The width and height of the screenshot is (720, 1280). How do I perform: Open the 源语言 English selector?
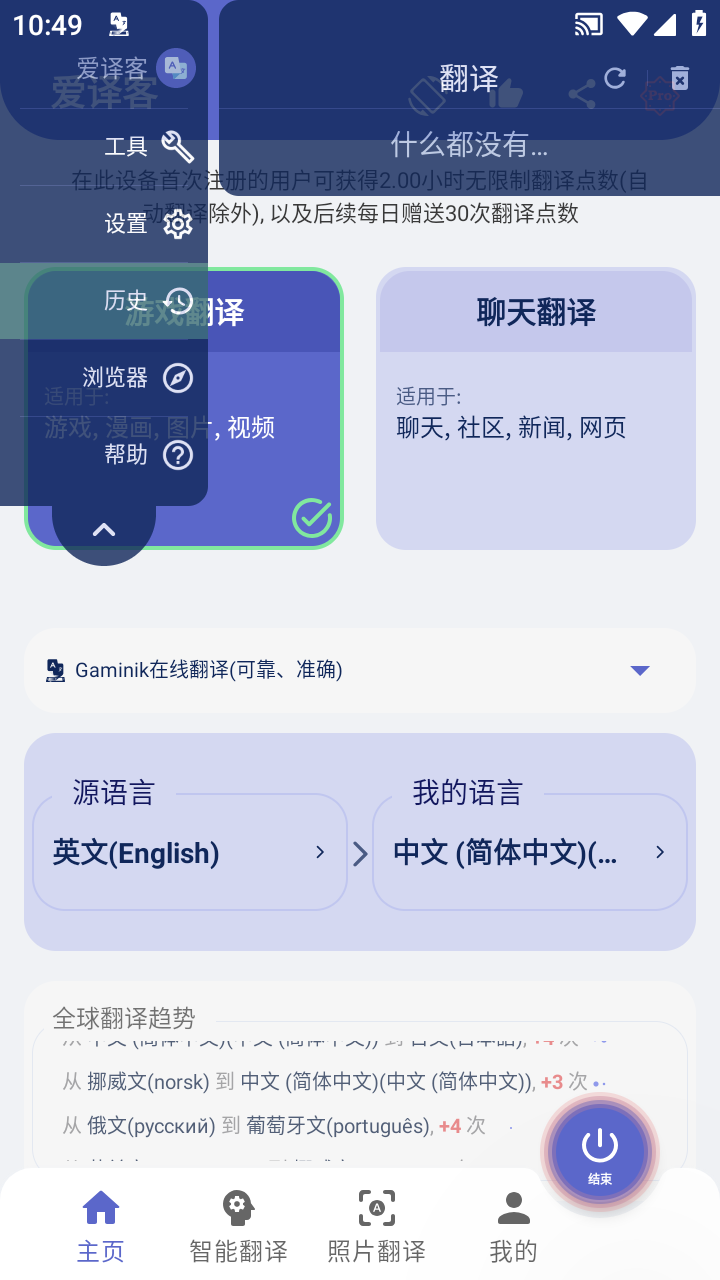[189, 852]
